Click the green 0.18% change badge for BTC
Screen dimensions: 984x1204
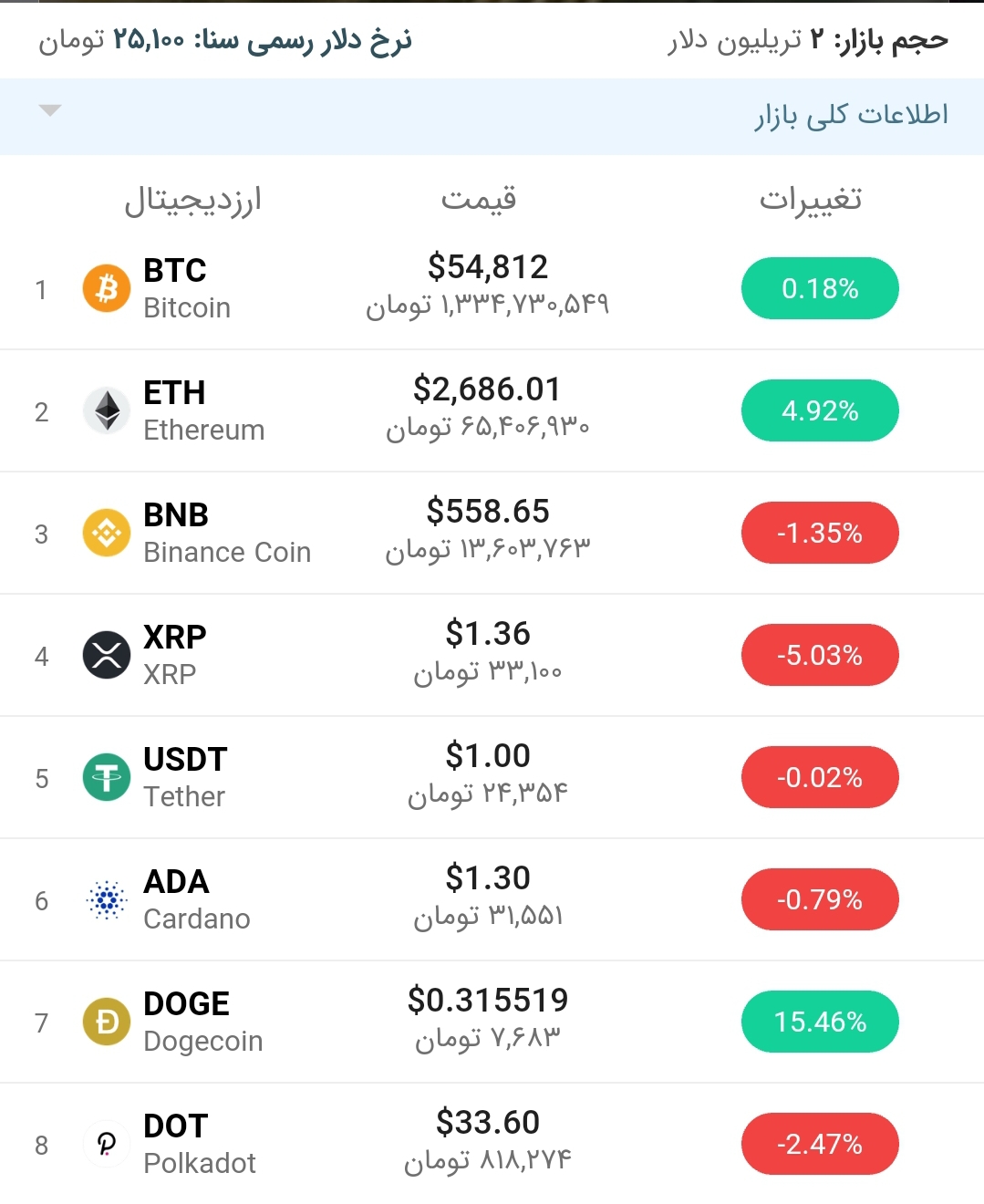click(x=819, y=288)
